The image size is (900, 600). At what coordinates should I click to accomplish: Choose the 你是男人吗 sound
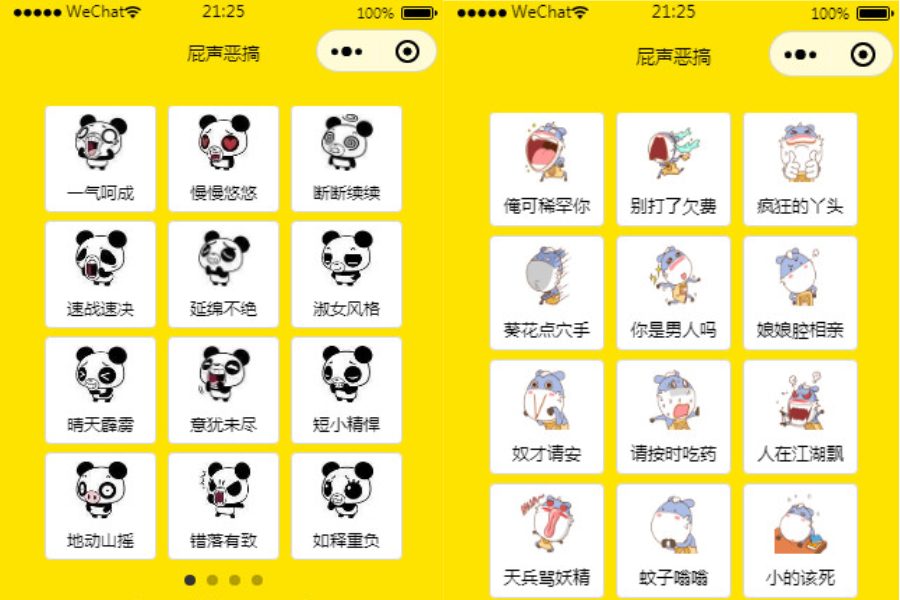pos(673,292)
